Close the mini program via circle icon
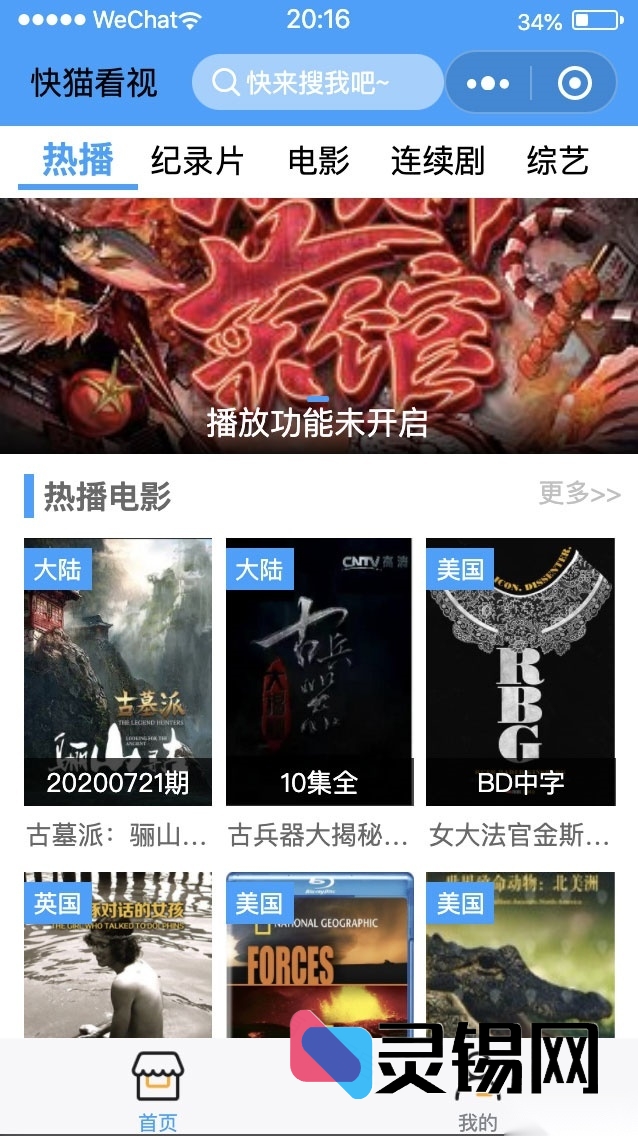This screenshot has height=1136, width=638. coord(574,83)
